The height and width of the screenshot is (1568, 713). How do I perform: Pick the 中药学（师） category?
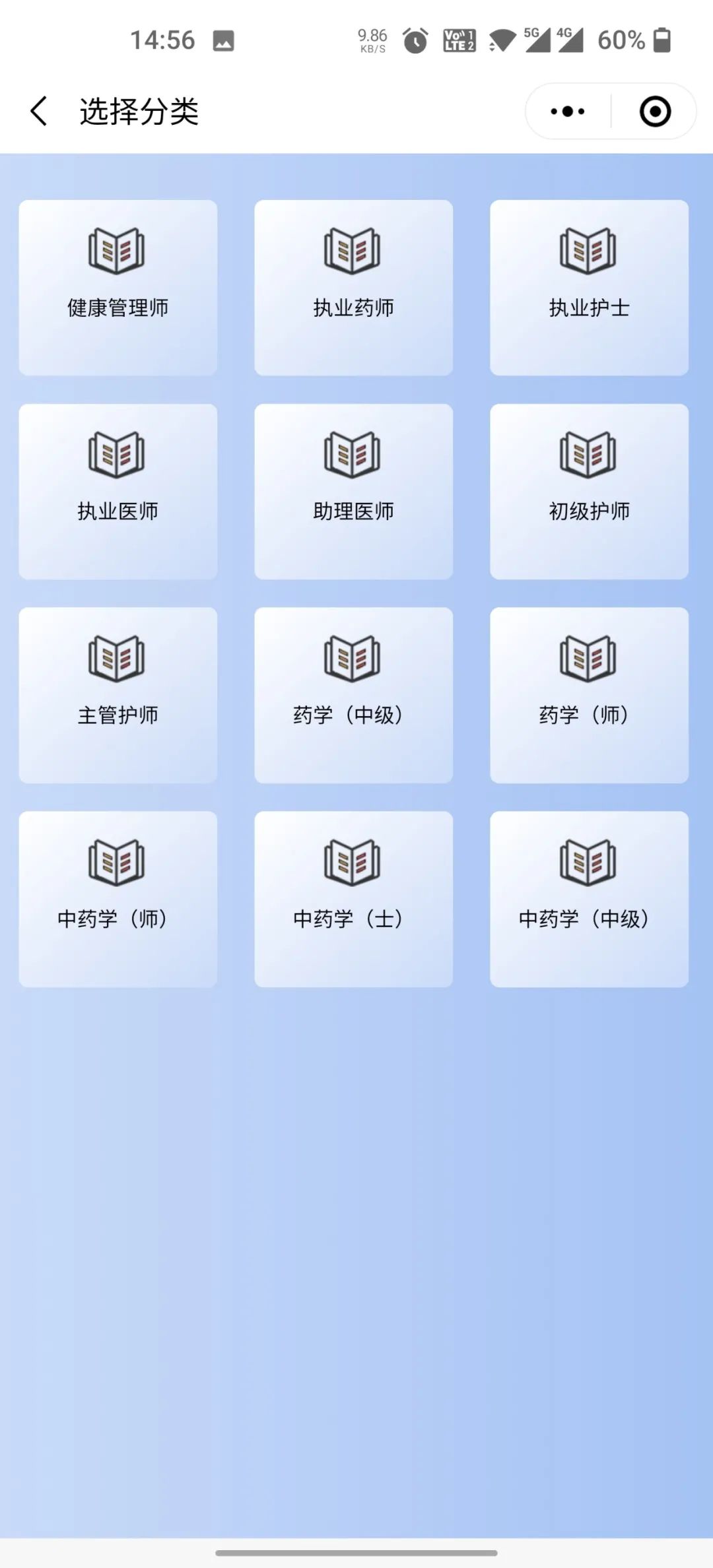118,899
